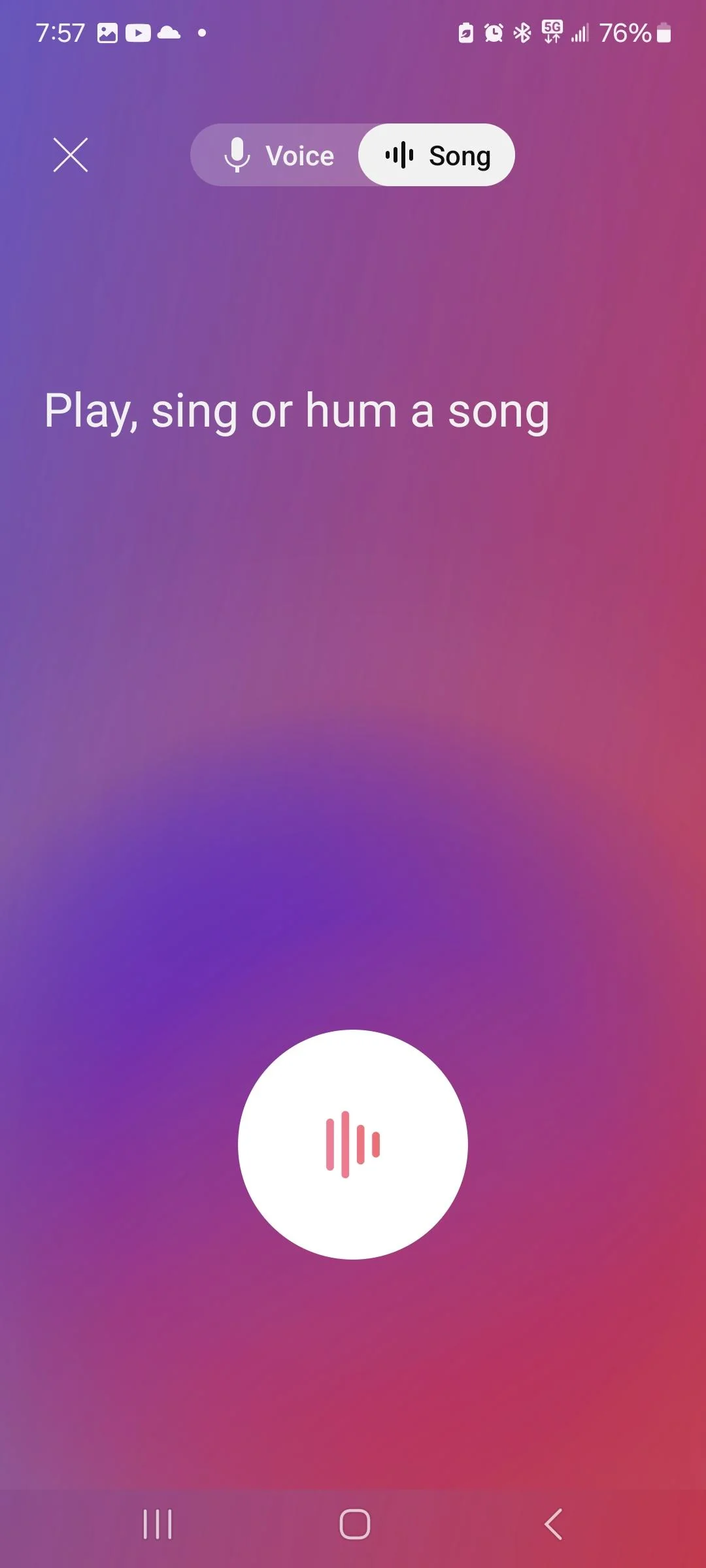The image size is (706, 1568).
Task: Open recent apps from the navigation bar
Action: click(x=158, y=1524)
